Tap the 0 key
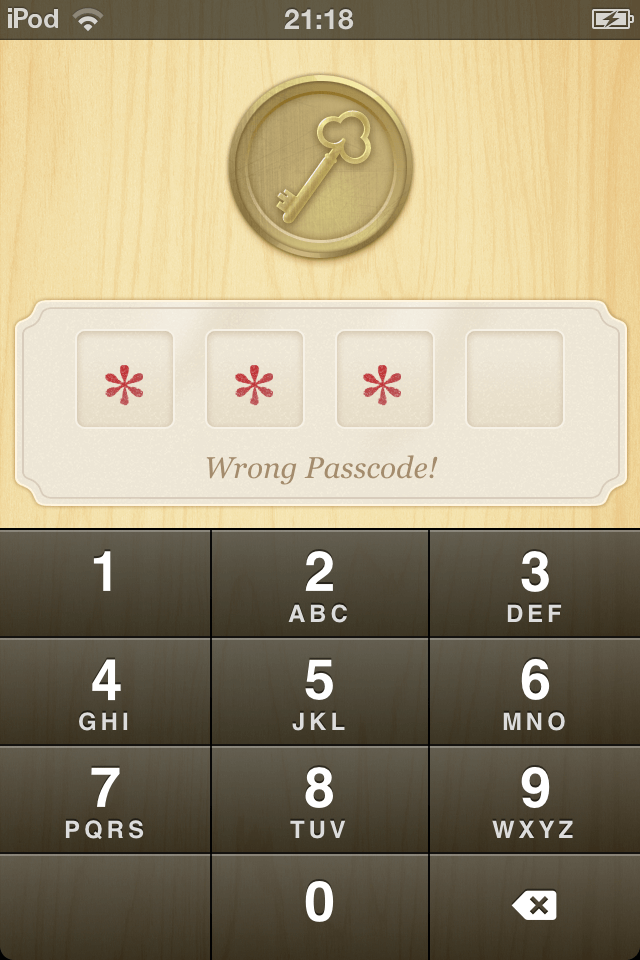The image size is (640, 960). pyautogui.click(x=319, y=906)
